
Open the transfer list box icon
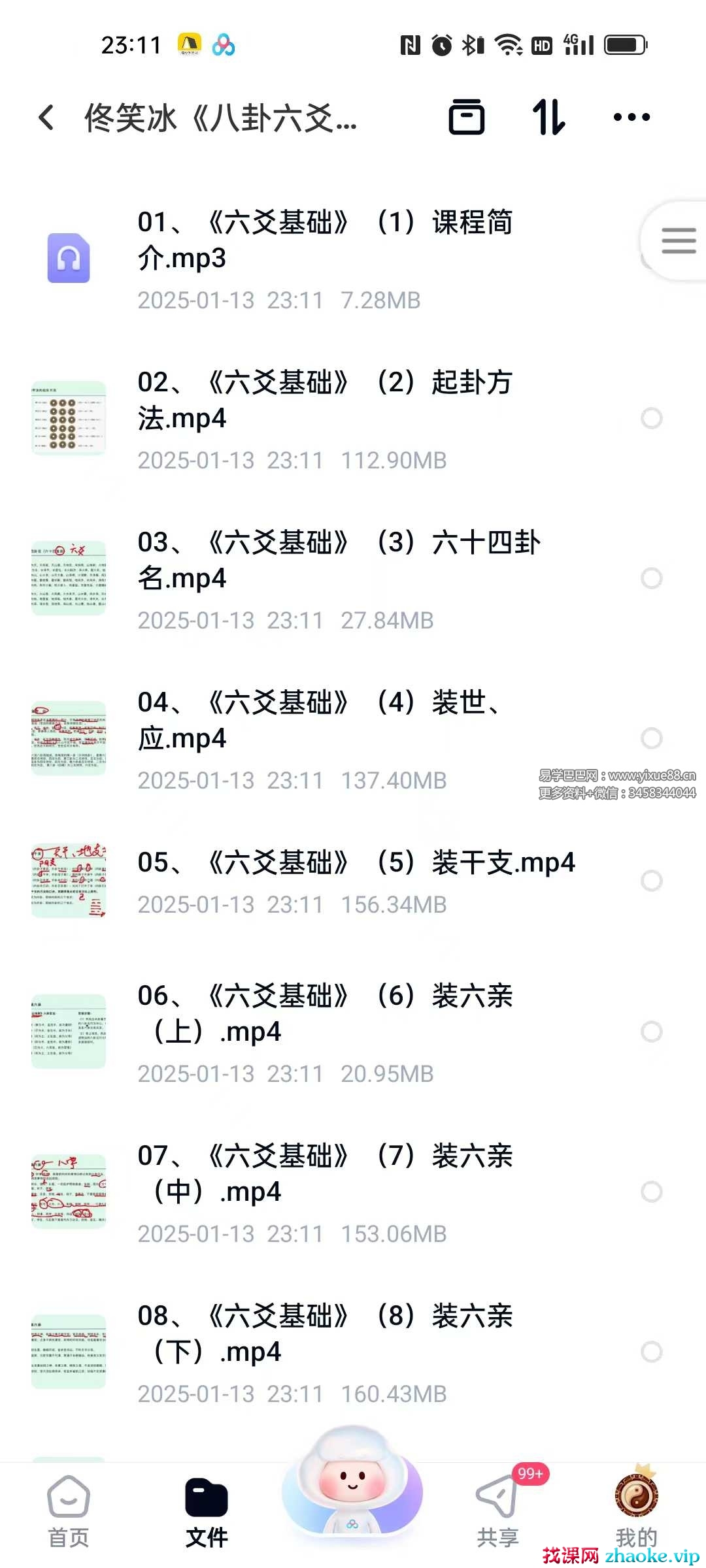pos(466,118)
